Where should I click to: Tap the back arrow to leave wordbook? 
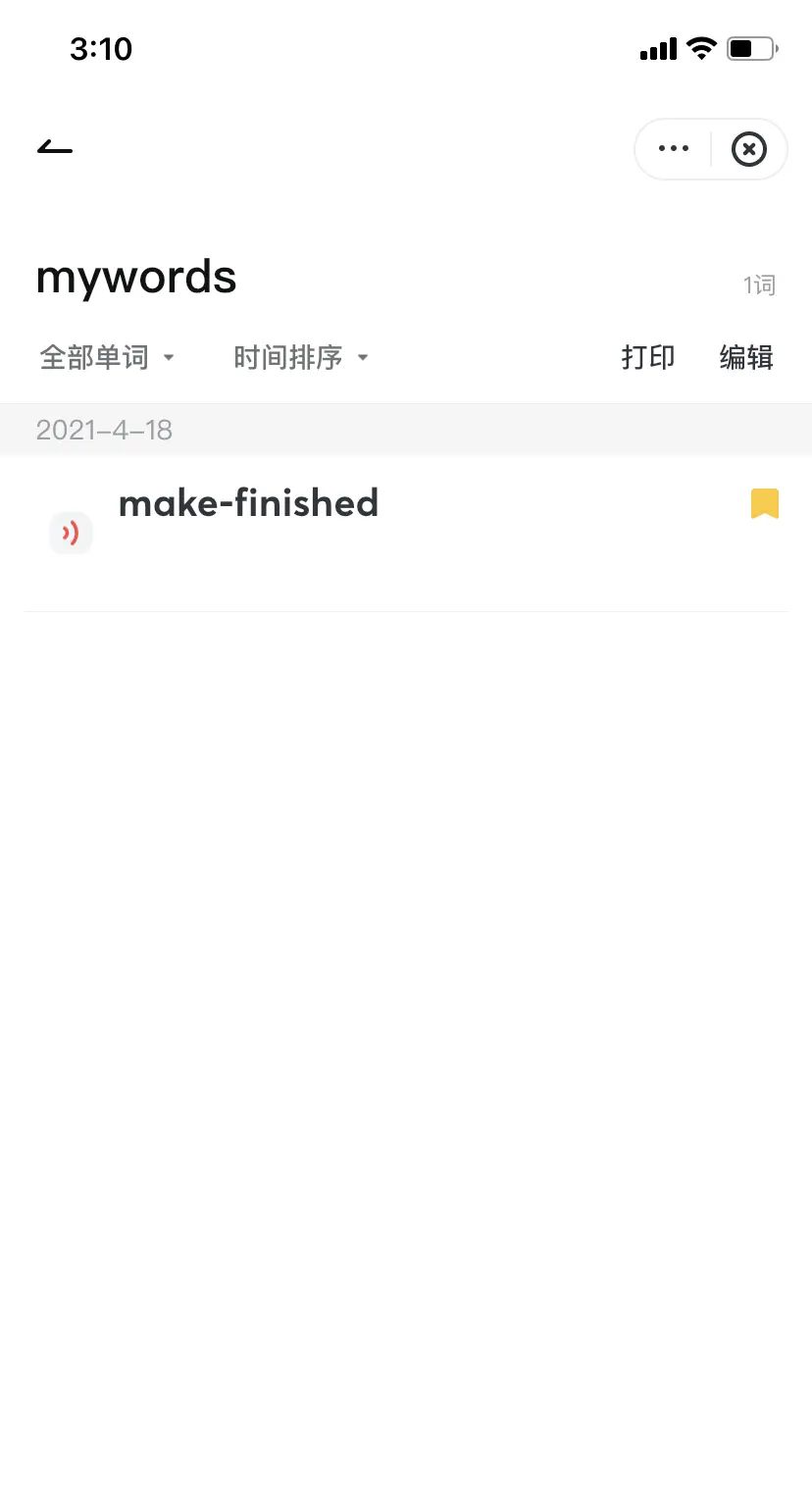[54, 147]
